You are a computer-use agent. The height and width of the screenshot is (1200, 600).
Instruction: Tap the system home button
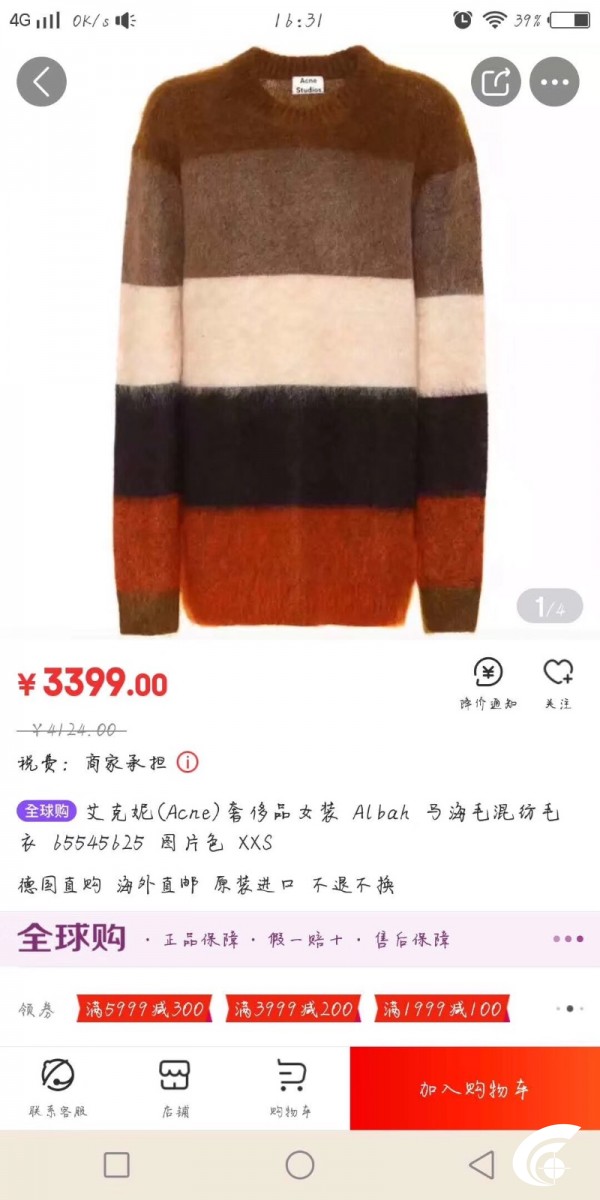300,1165
